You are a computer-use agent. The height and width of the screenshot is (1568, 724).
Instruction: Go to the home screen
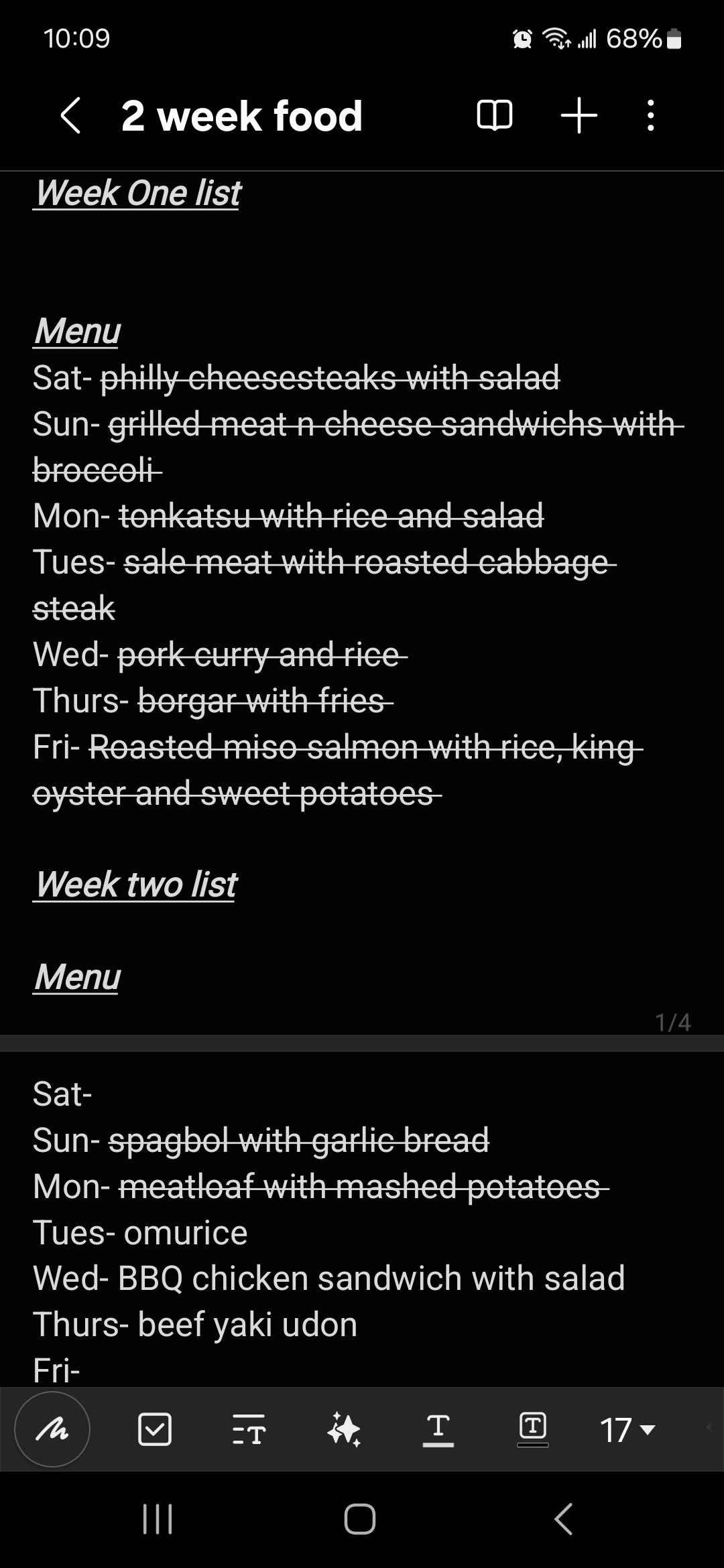360,1518
